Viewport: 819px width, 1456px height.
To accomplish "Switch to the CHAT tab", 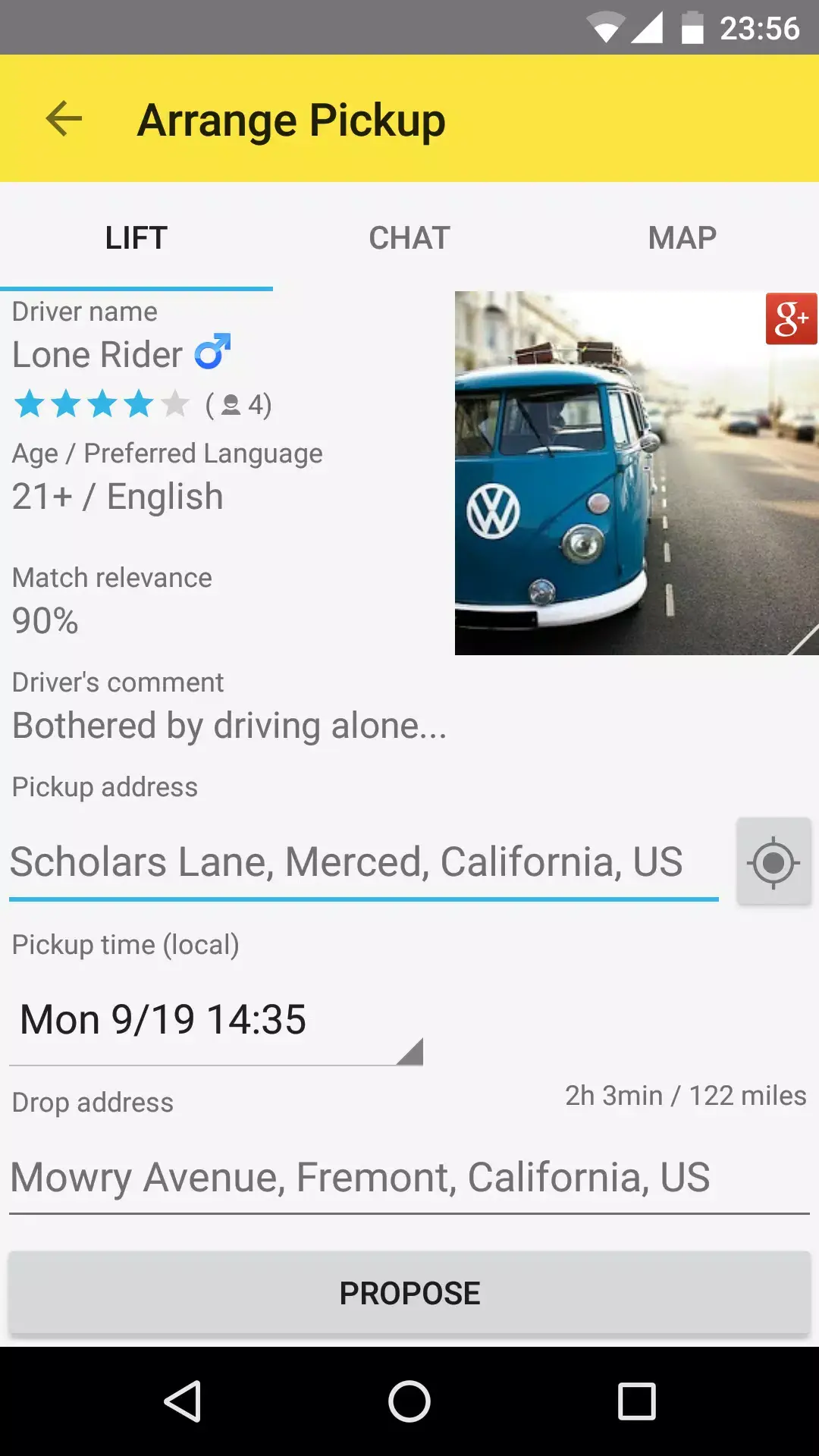I will (x=409, y=238).
